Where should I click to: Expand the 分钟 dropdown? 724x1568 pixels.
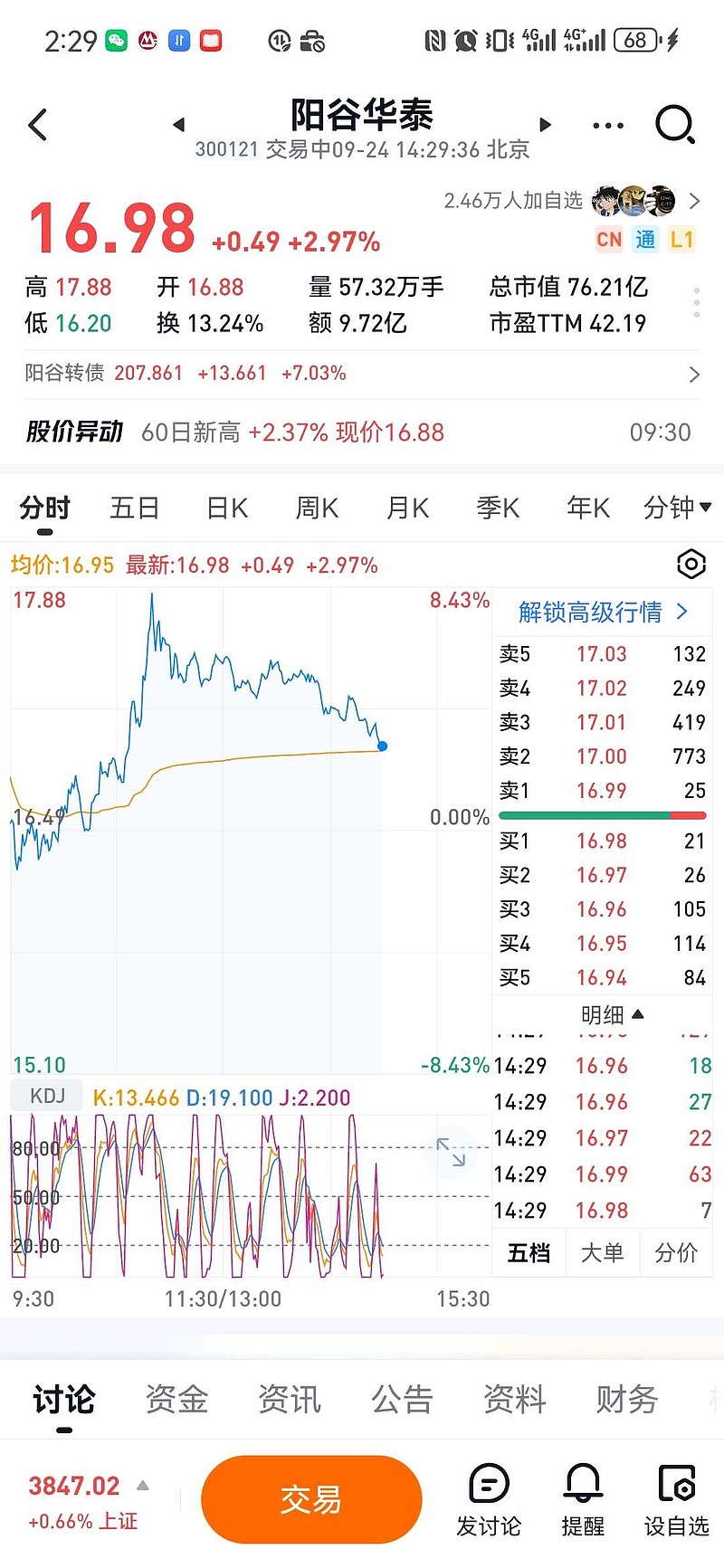tap(677, 508)
